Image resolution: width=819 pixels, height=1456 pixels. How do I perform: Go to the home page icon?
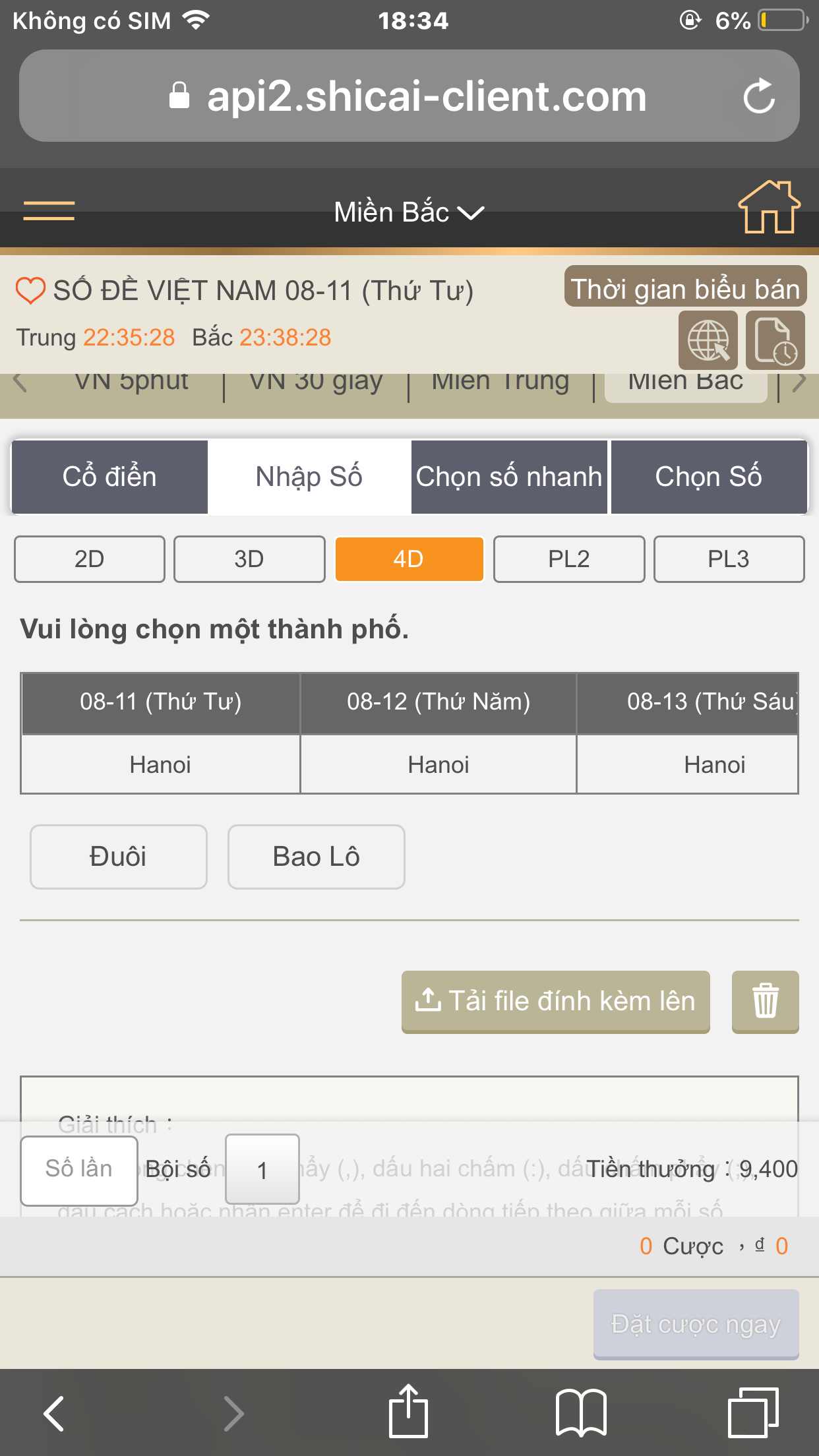(768, 207)
